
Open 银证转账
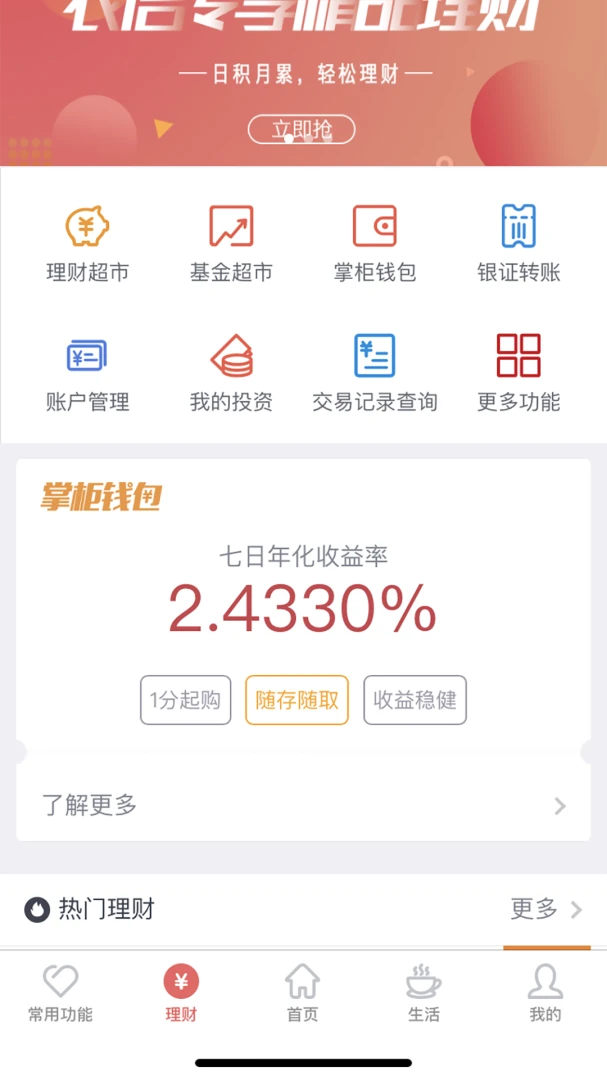tap(518, 244)
